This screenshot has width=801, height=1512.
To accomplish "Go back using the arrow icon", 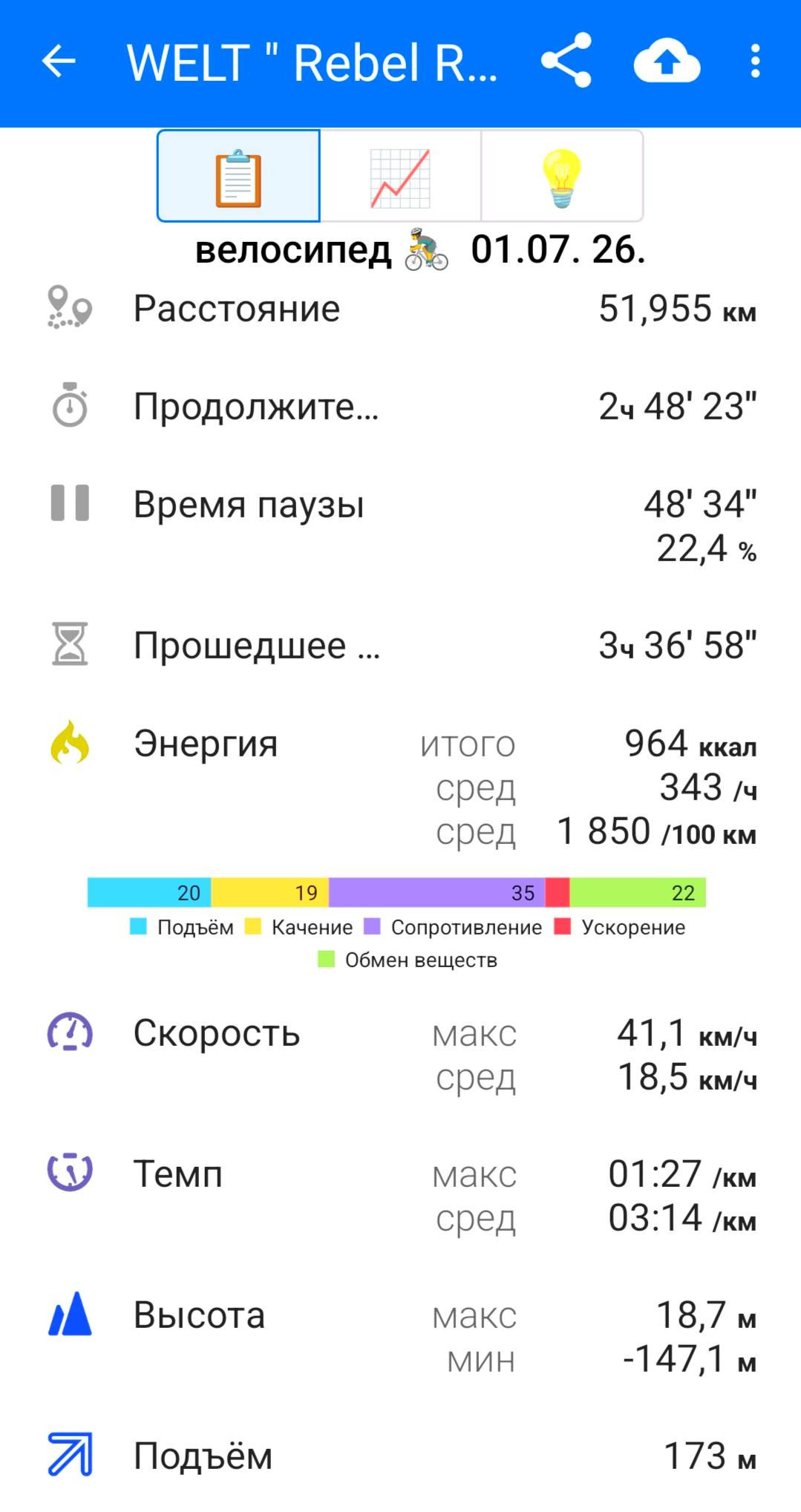I will 59,62.
